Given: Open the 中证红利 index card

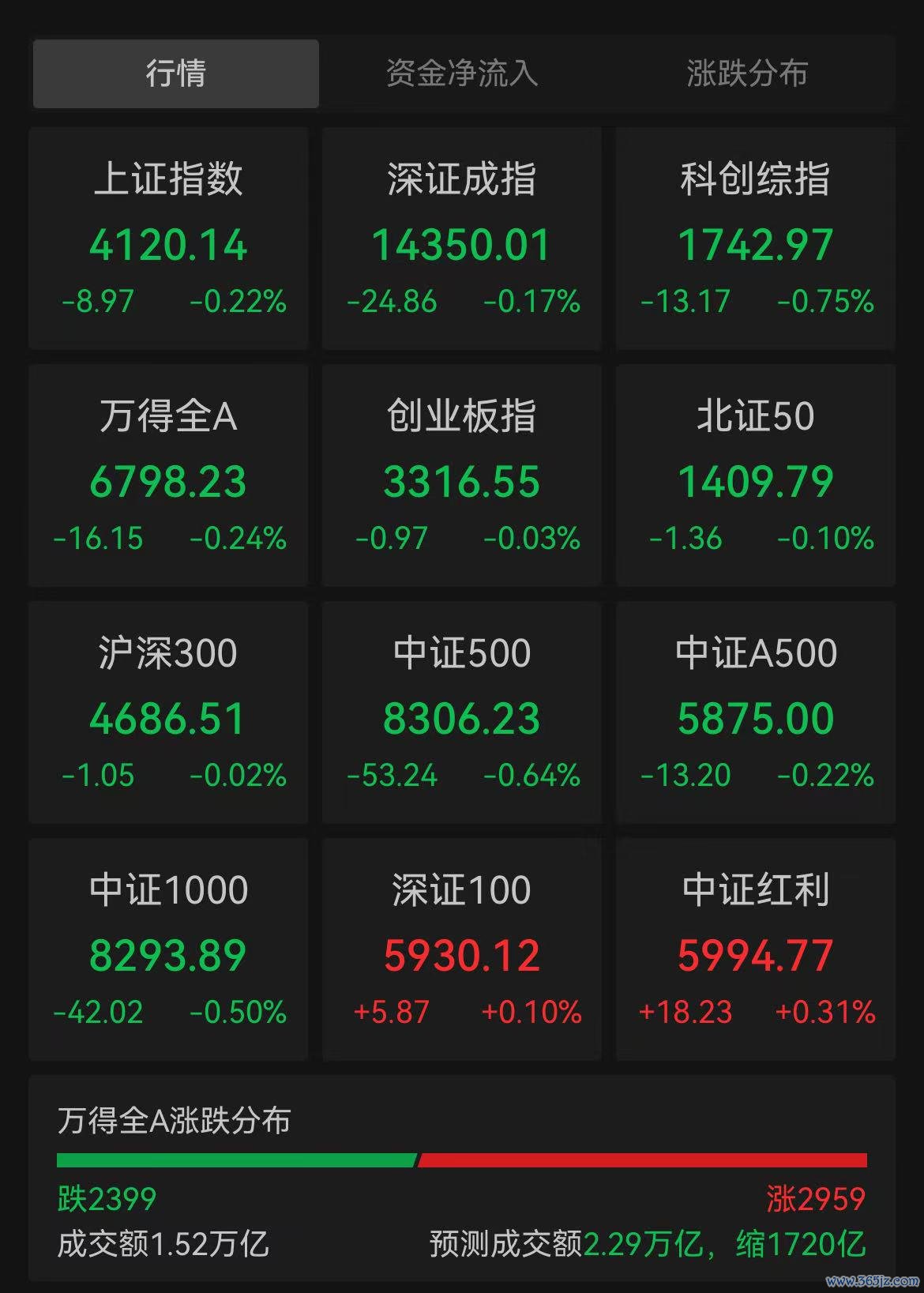Looking at the screenshot, I should pyautogui.click(x=756, y=949).
